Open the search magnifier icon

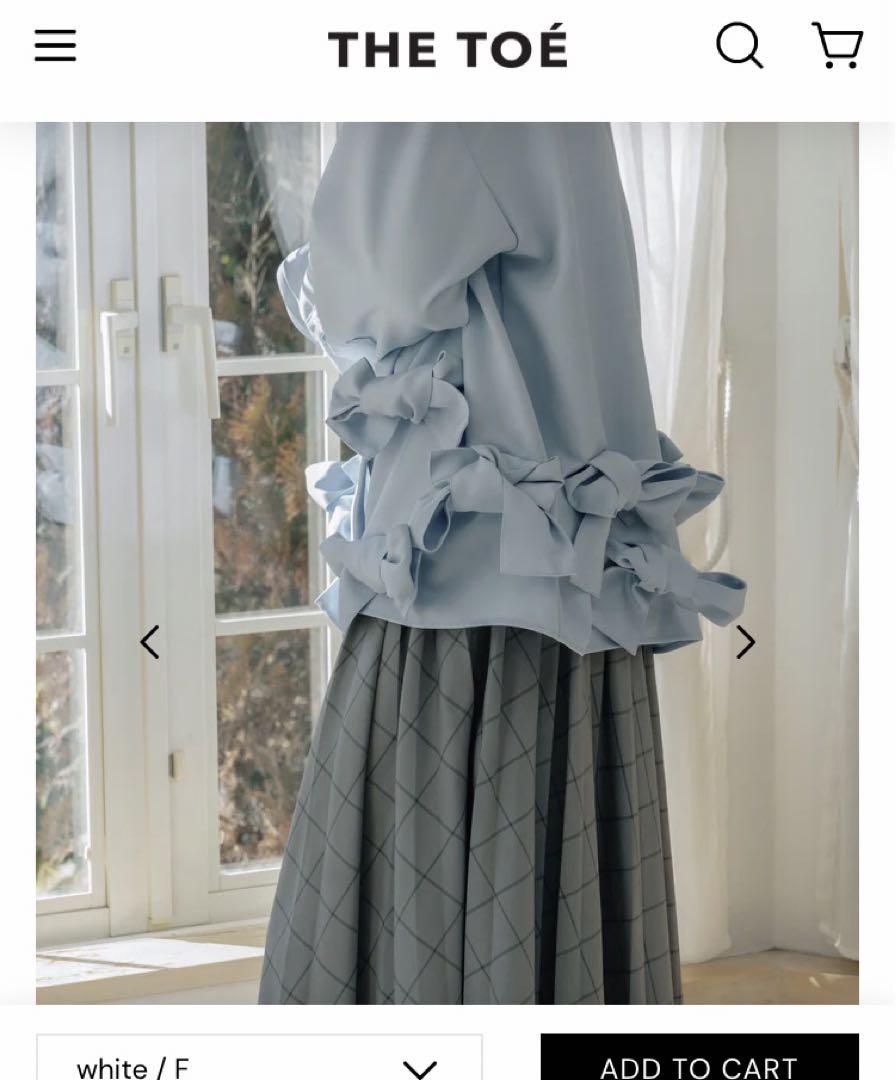point(739,46)
